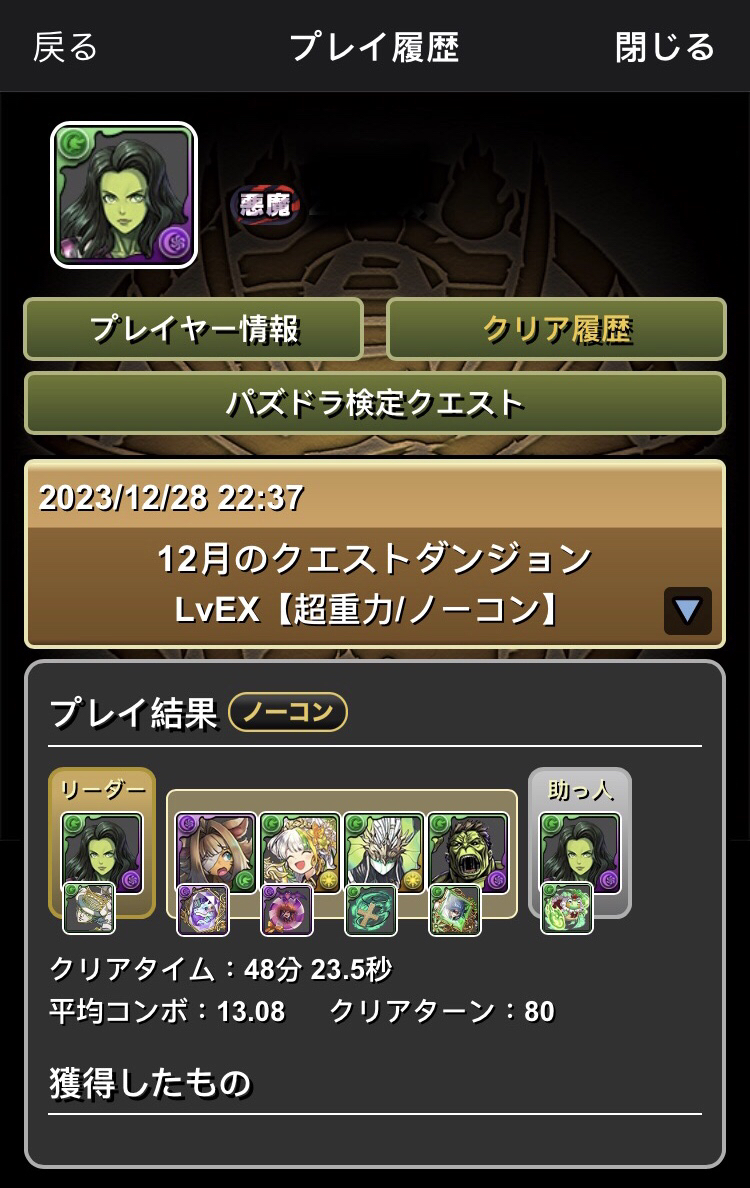
Task: View the eyepatch girl sub monster
Action: coord(215,852)
